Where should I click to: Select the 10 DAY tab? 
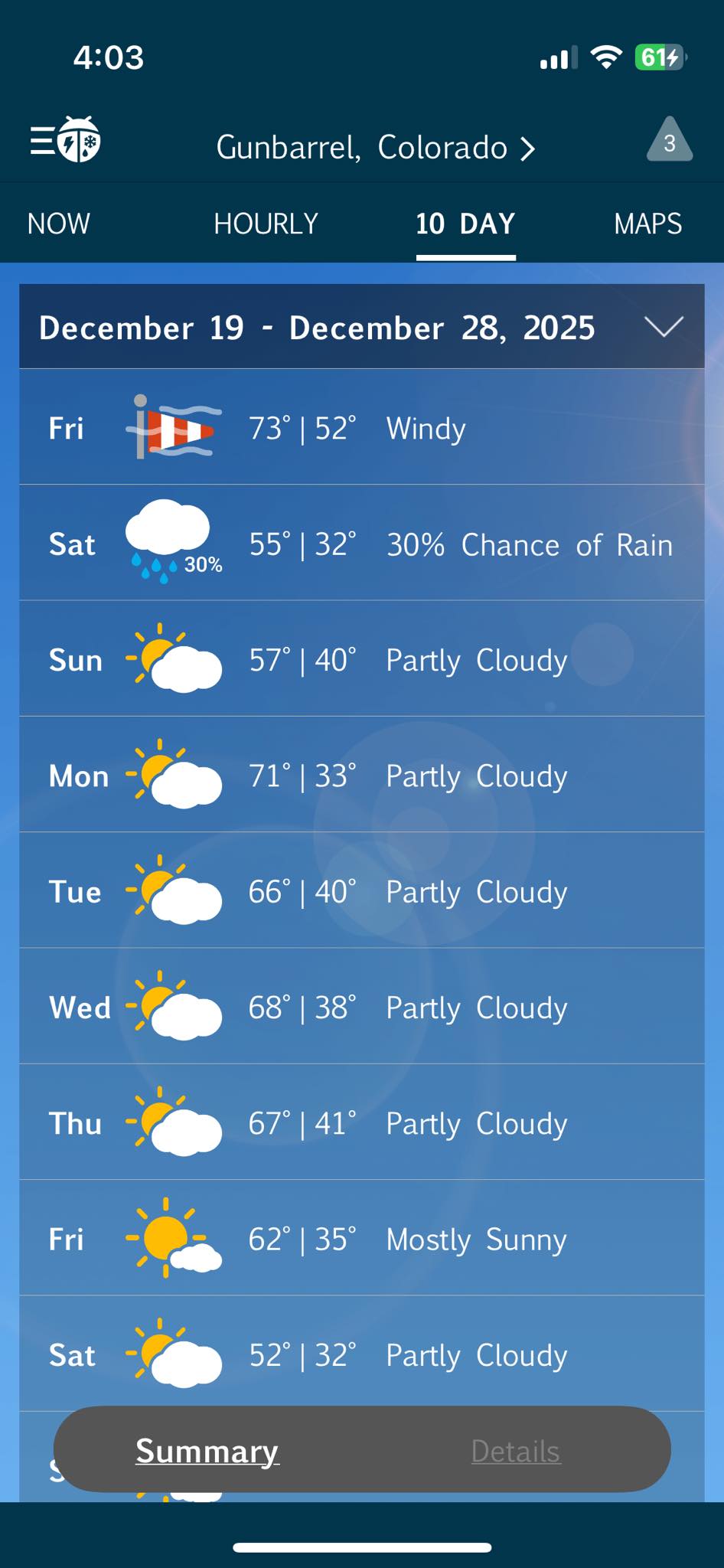(x=465, y=224)
